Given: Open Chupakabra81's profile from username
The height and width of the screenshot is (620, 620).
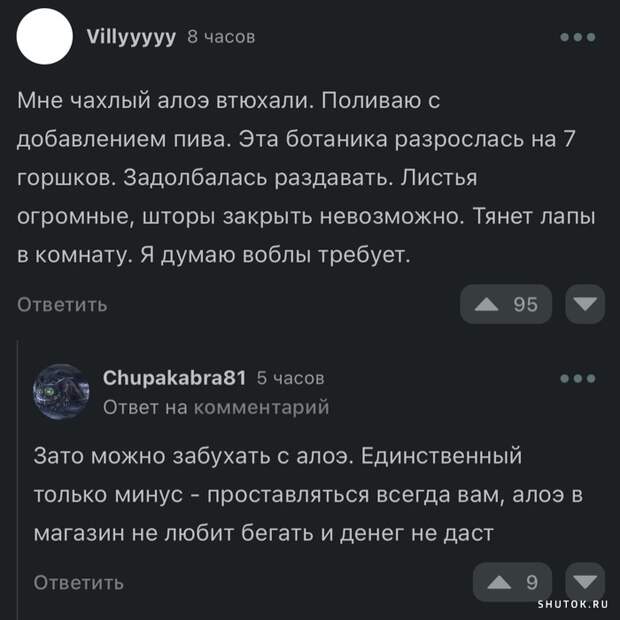Looking at the screenshot, I should coord(174,378).
